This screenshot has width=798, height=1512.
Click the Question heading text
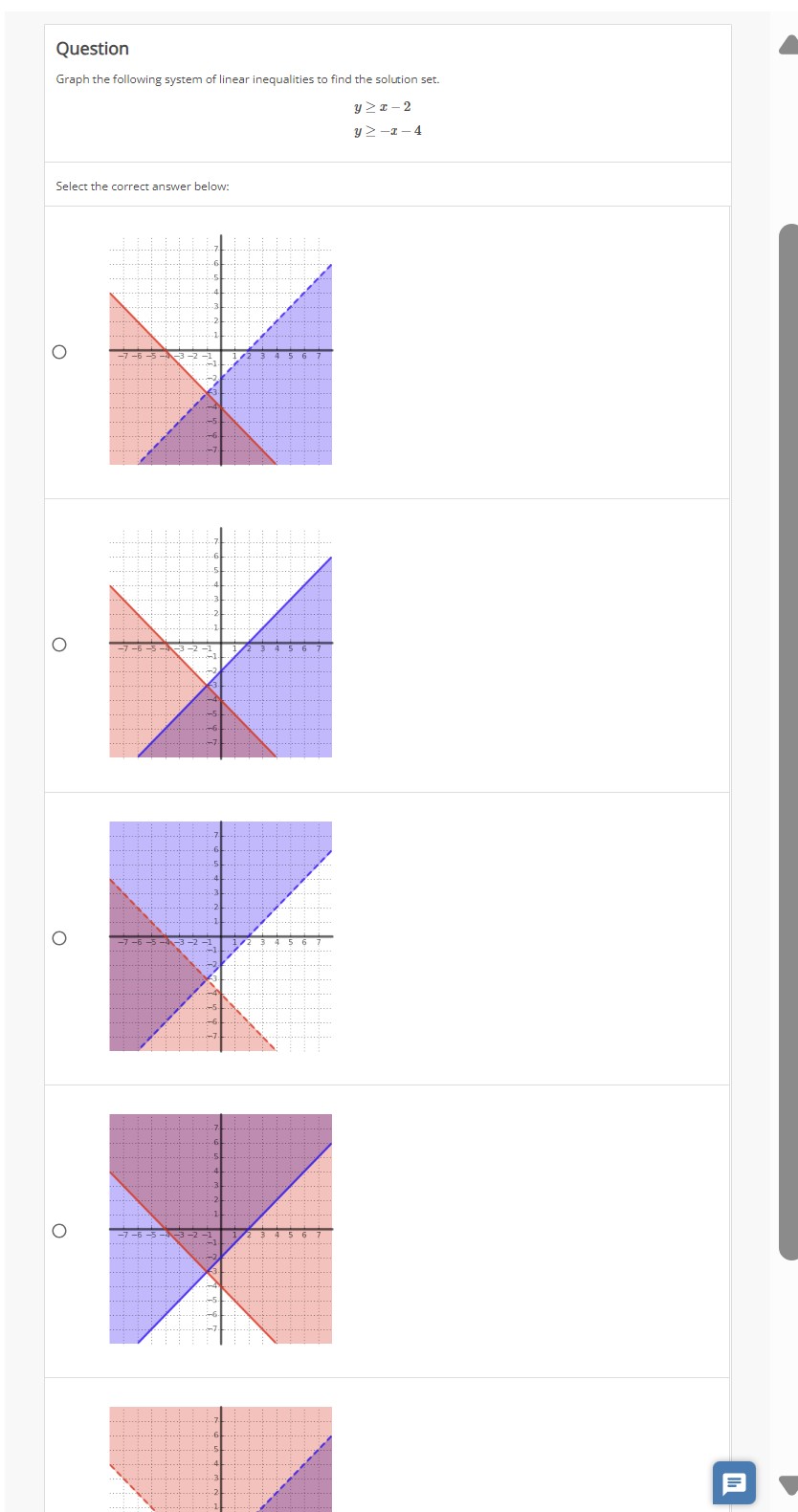92,48
